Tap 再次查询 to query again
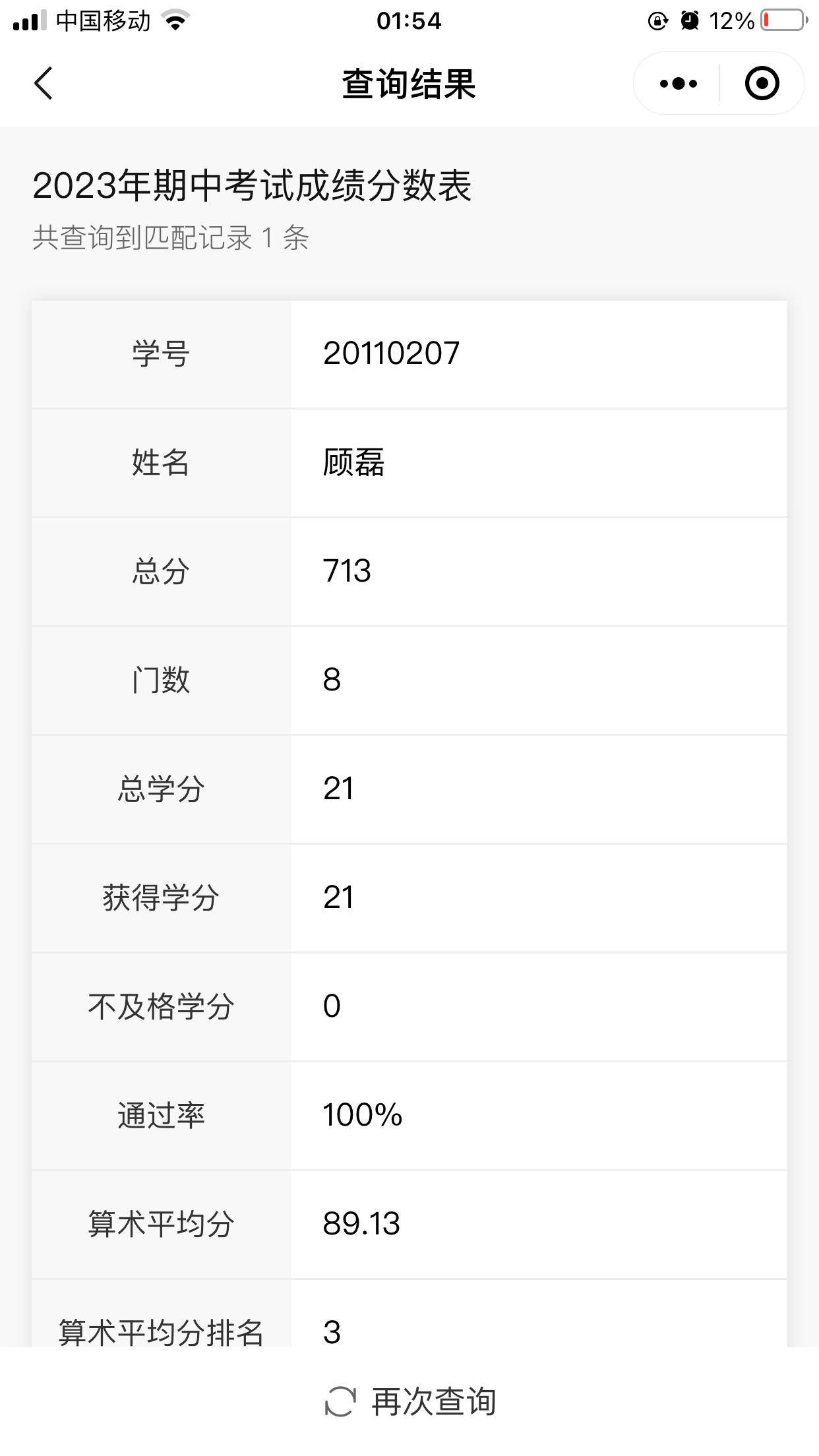Viewport: 819px width, 1456px height. click(409, 1401)
